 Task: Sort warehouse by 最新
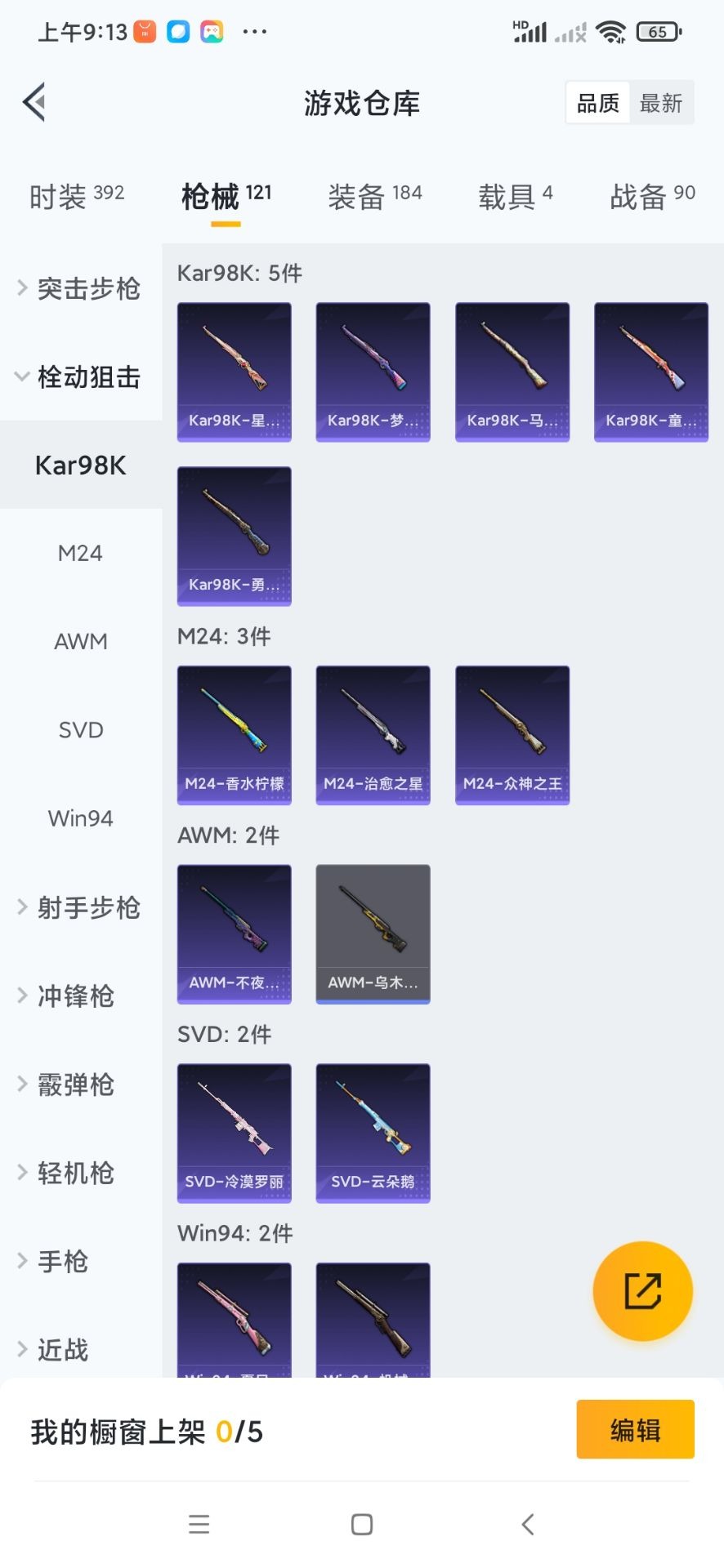661,103
